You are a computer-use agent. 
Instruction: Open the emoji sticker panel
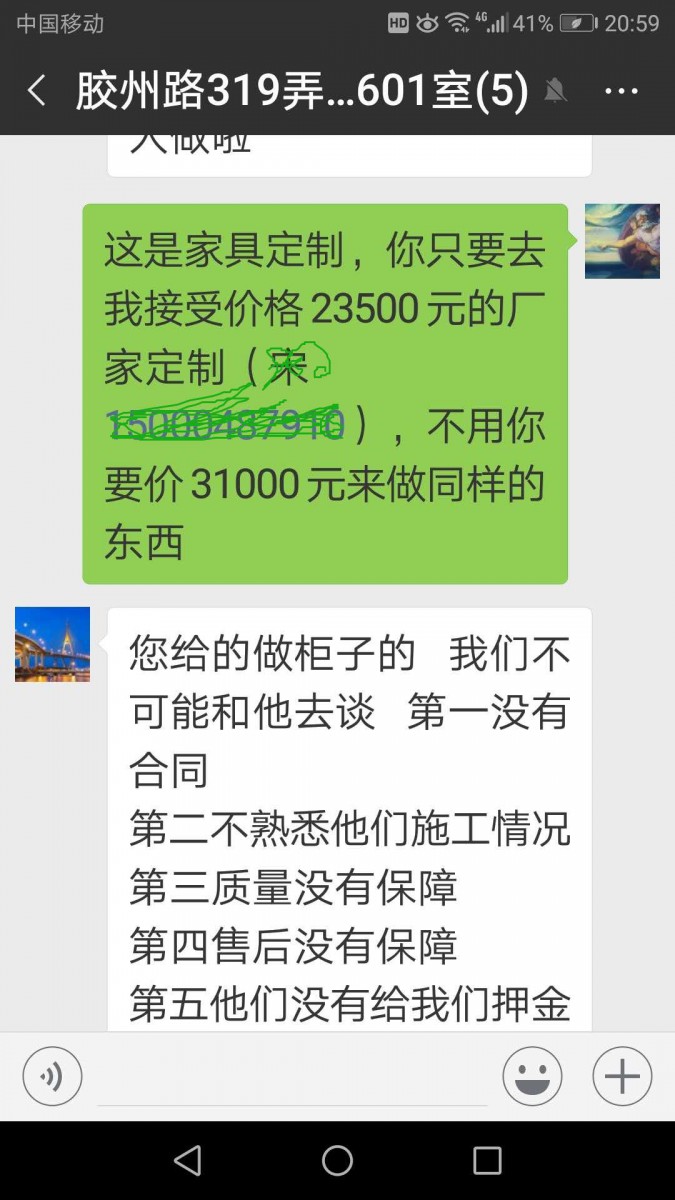(x=532, y=1077)
